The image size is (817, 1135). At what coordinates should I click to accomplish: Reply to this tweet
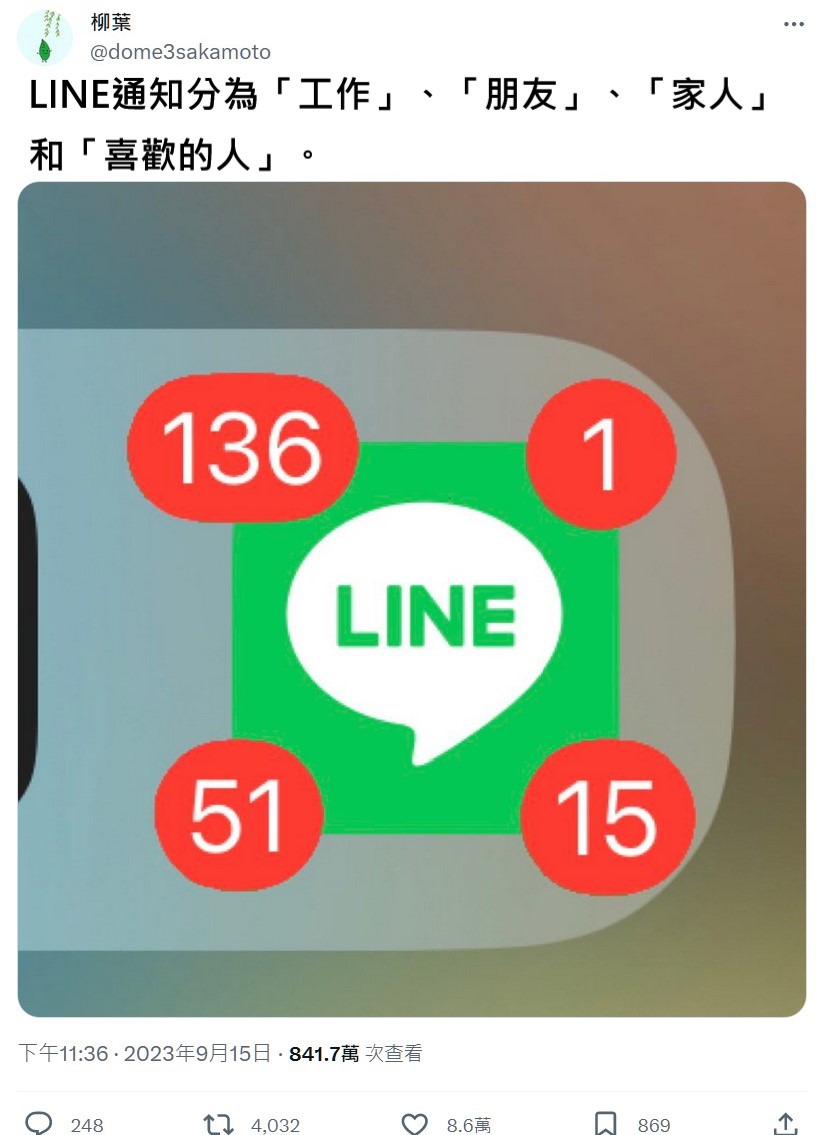click(39, 1124)
